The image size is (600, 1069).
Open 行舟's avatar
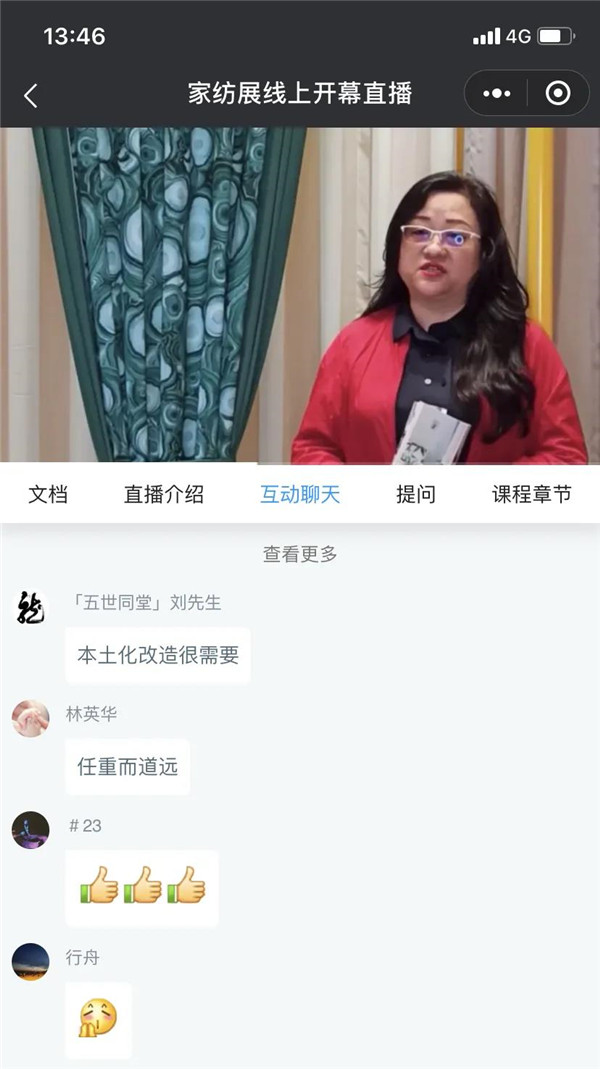(31, 962)
